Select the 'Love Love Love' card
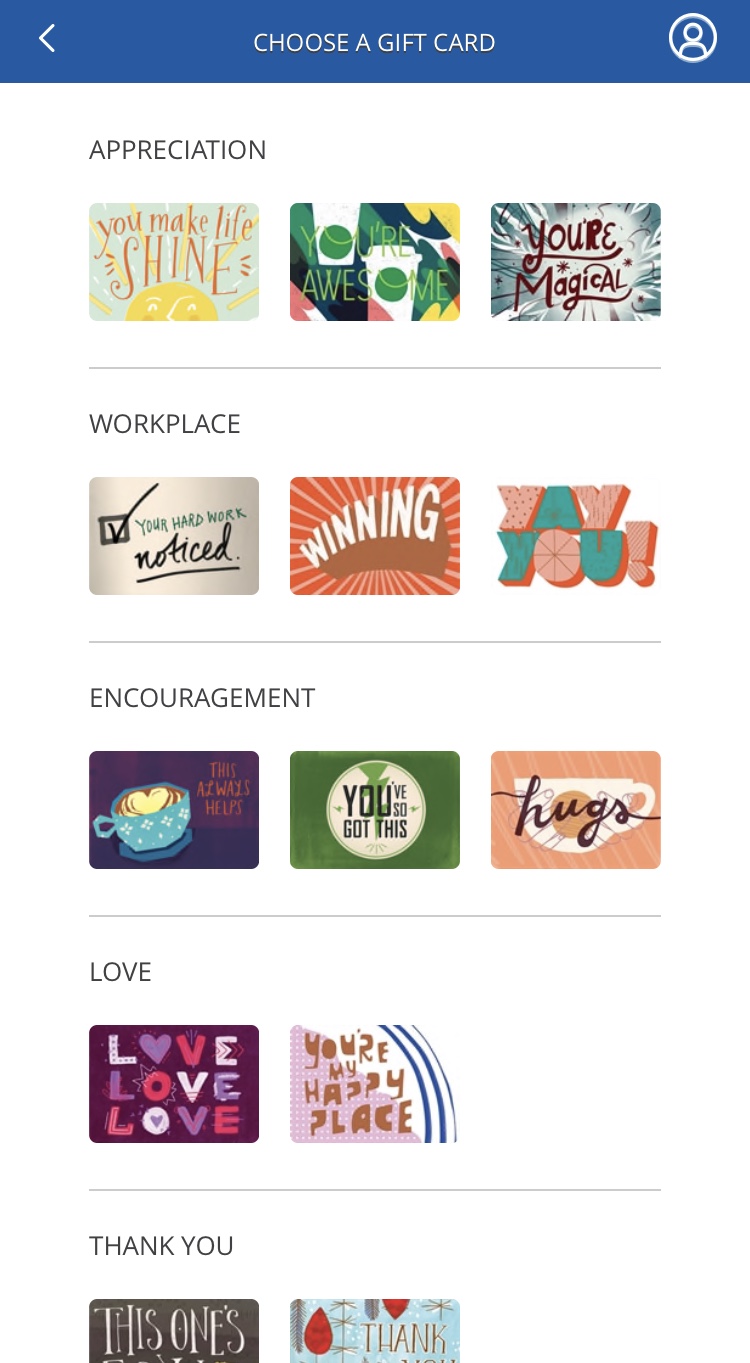The image size is (750, 1363). pyautogui.click(x=174, y=1084)
